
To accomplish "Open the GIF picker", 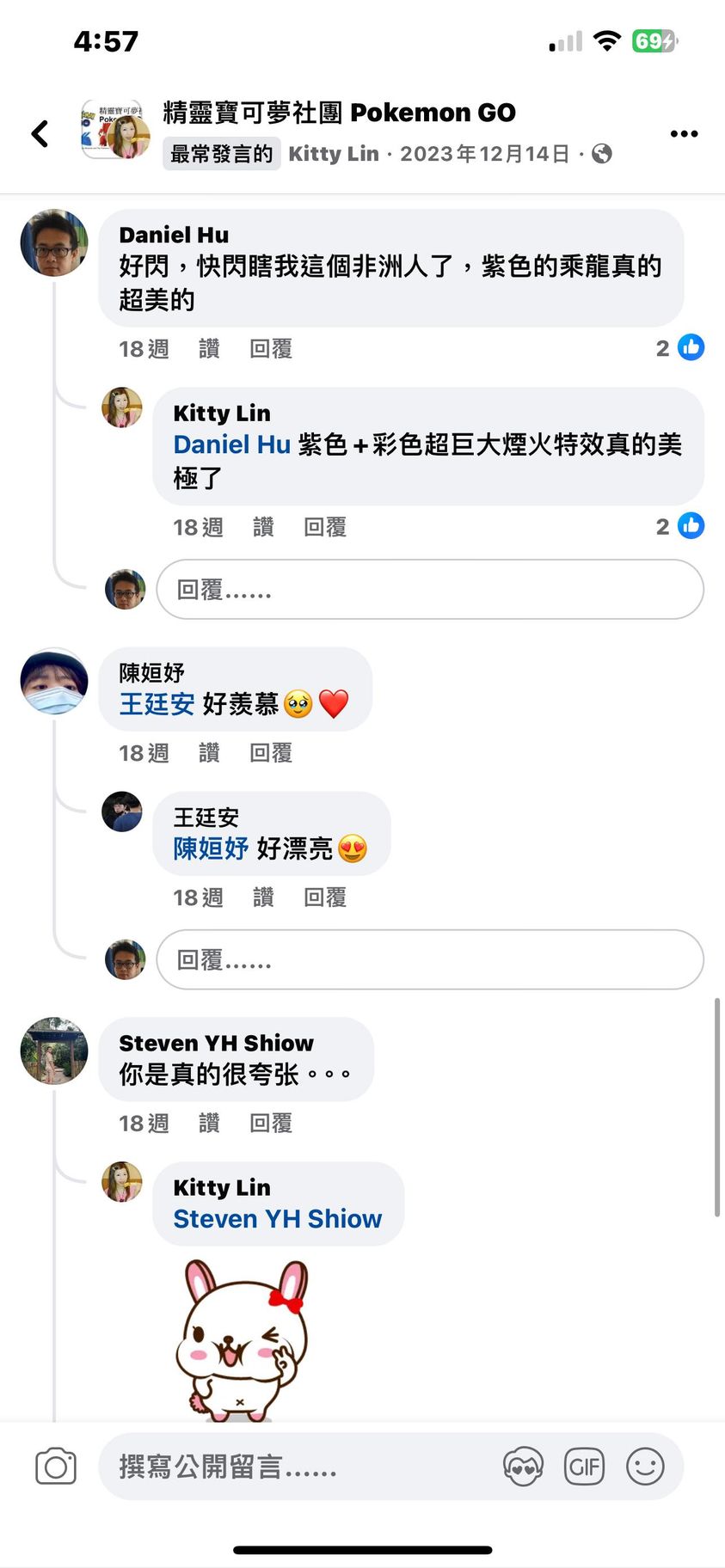I will [584, 1467].
